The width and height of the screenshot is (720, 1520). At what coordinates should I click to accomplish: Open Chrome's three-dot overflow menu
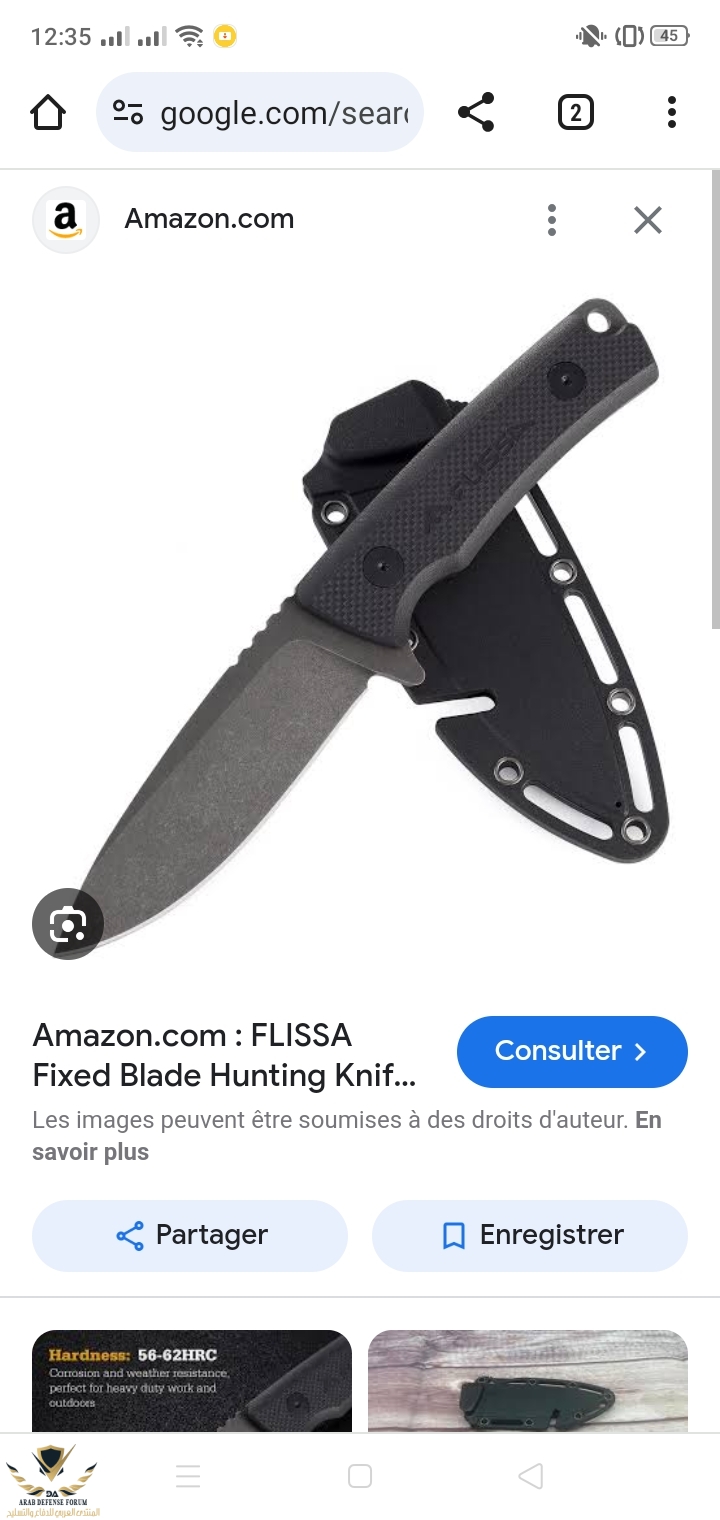(671, 112)
